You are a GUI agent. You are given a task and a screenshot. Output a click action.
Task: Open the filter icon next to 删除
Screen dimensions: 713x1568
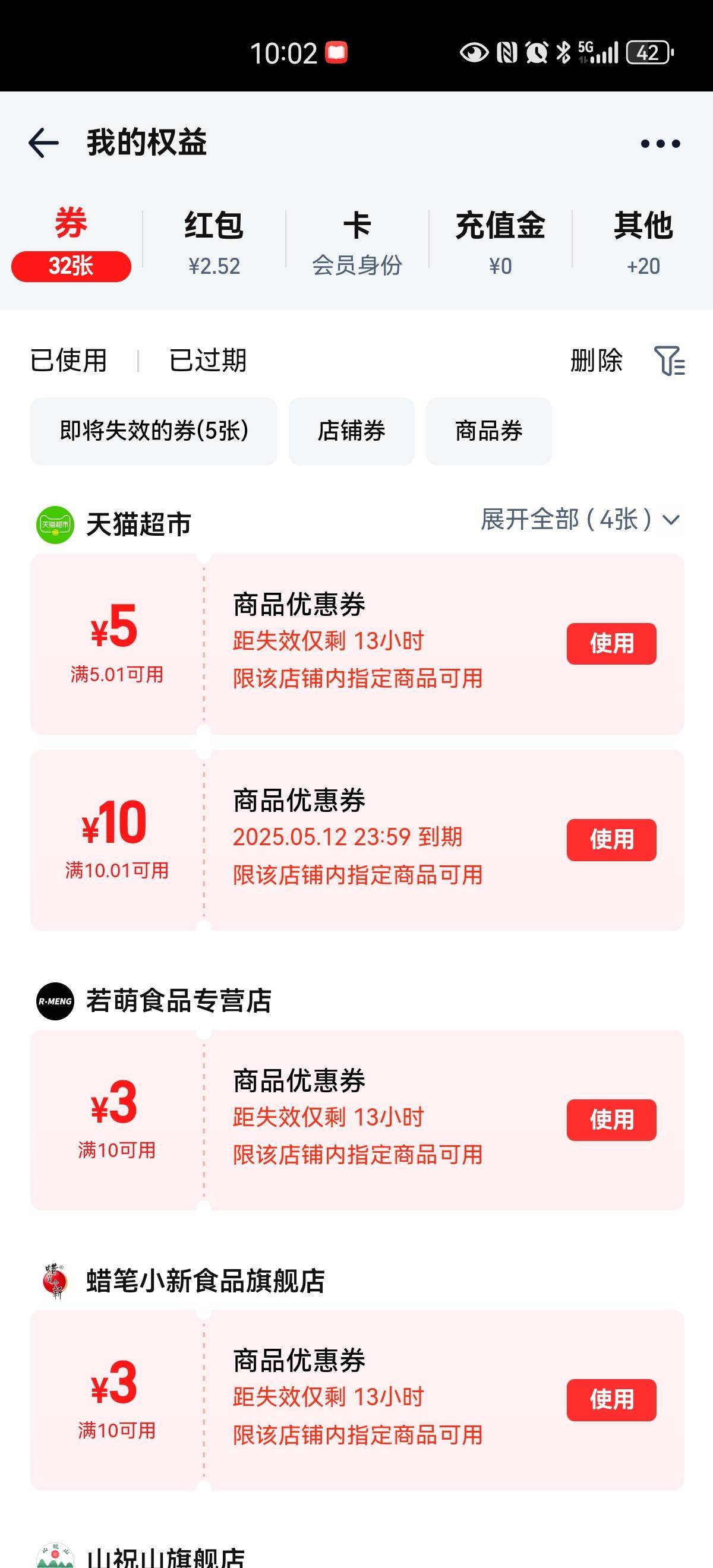tap(669, 361)
